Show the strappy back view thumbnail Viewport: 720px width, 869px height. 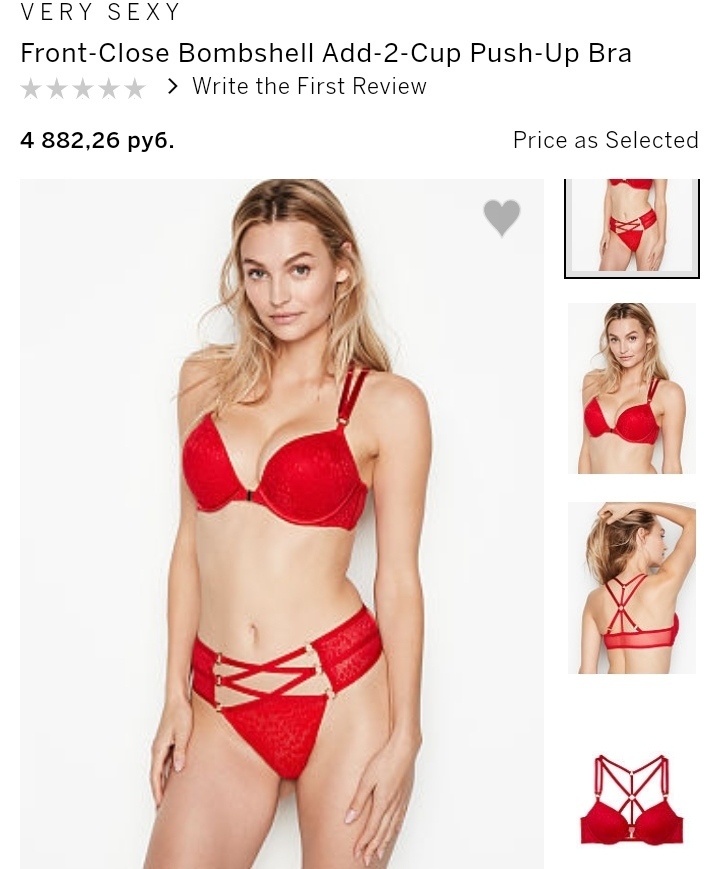point(631,588)
